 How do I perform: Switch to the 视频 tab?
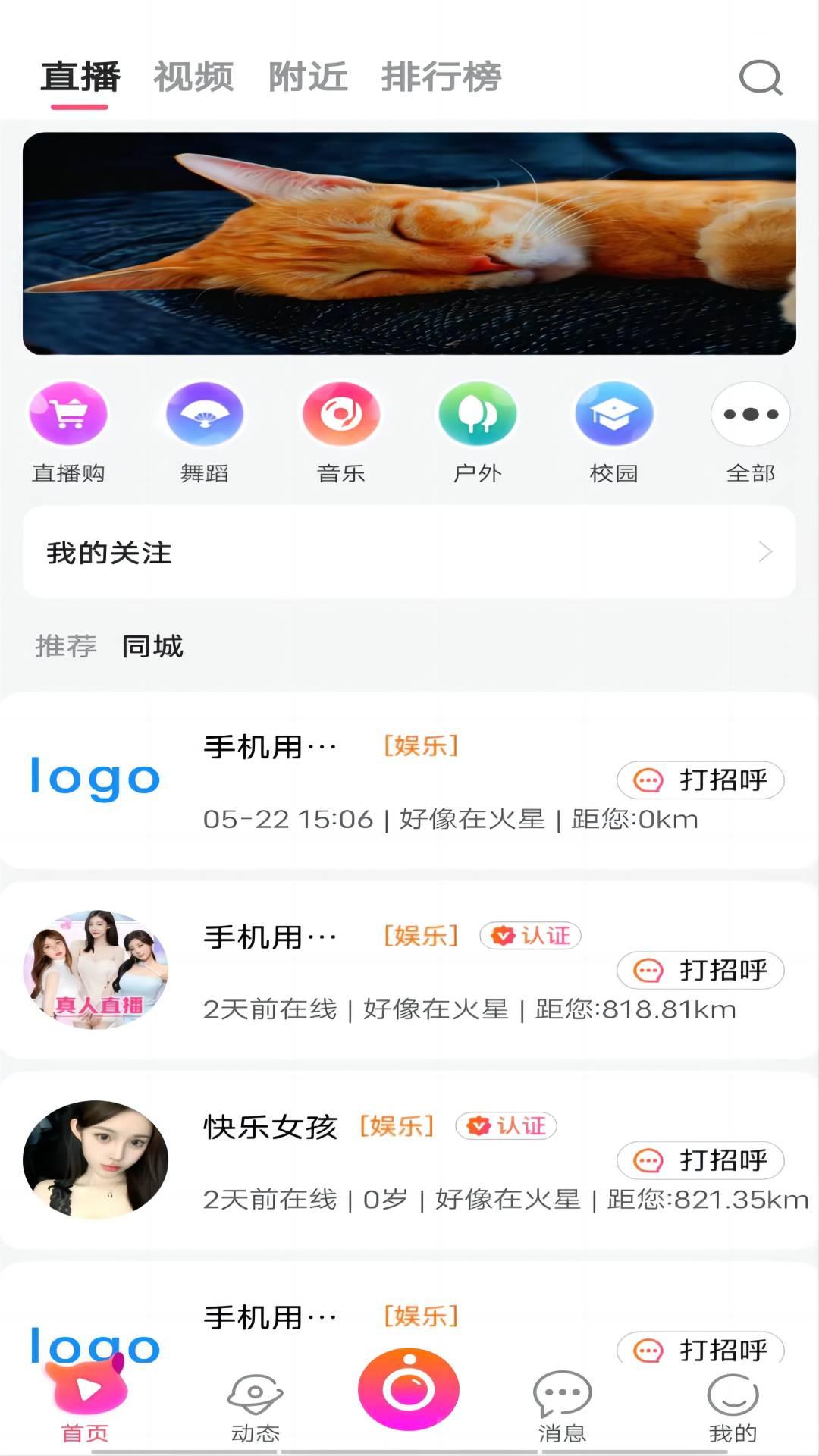[193, 76]
